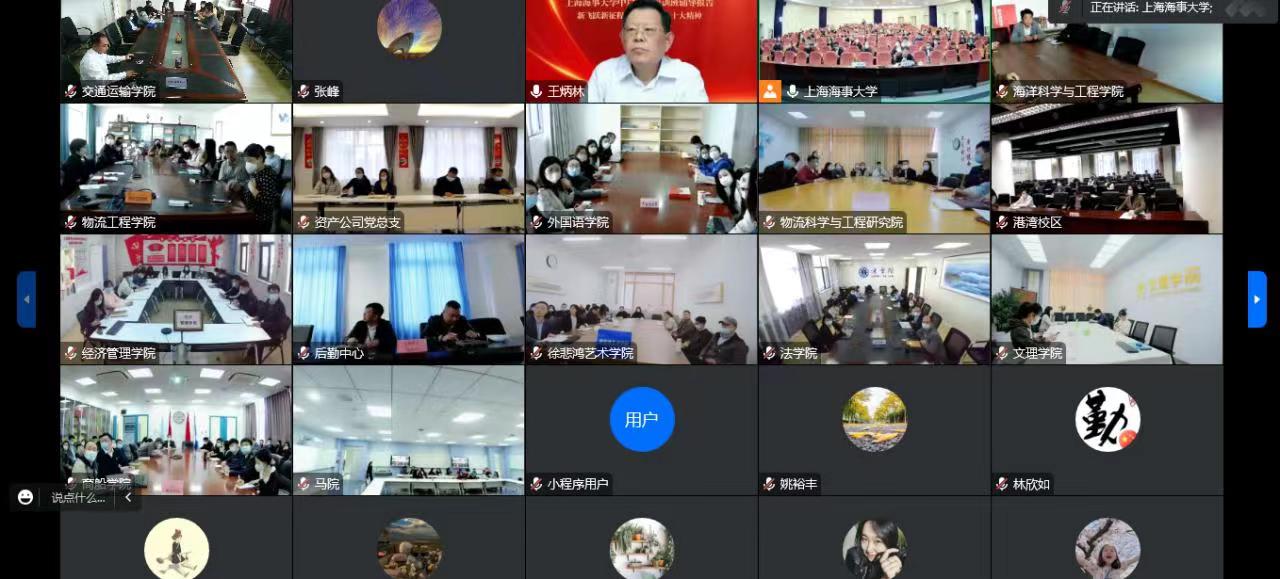Image resolution: width=1280 pixels, height=579 pixels.
Task: Open the 徐悲鸿艺术学院 video tile
Action: coord(641,298)
